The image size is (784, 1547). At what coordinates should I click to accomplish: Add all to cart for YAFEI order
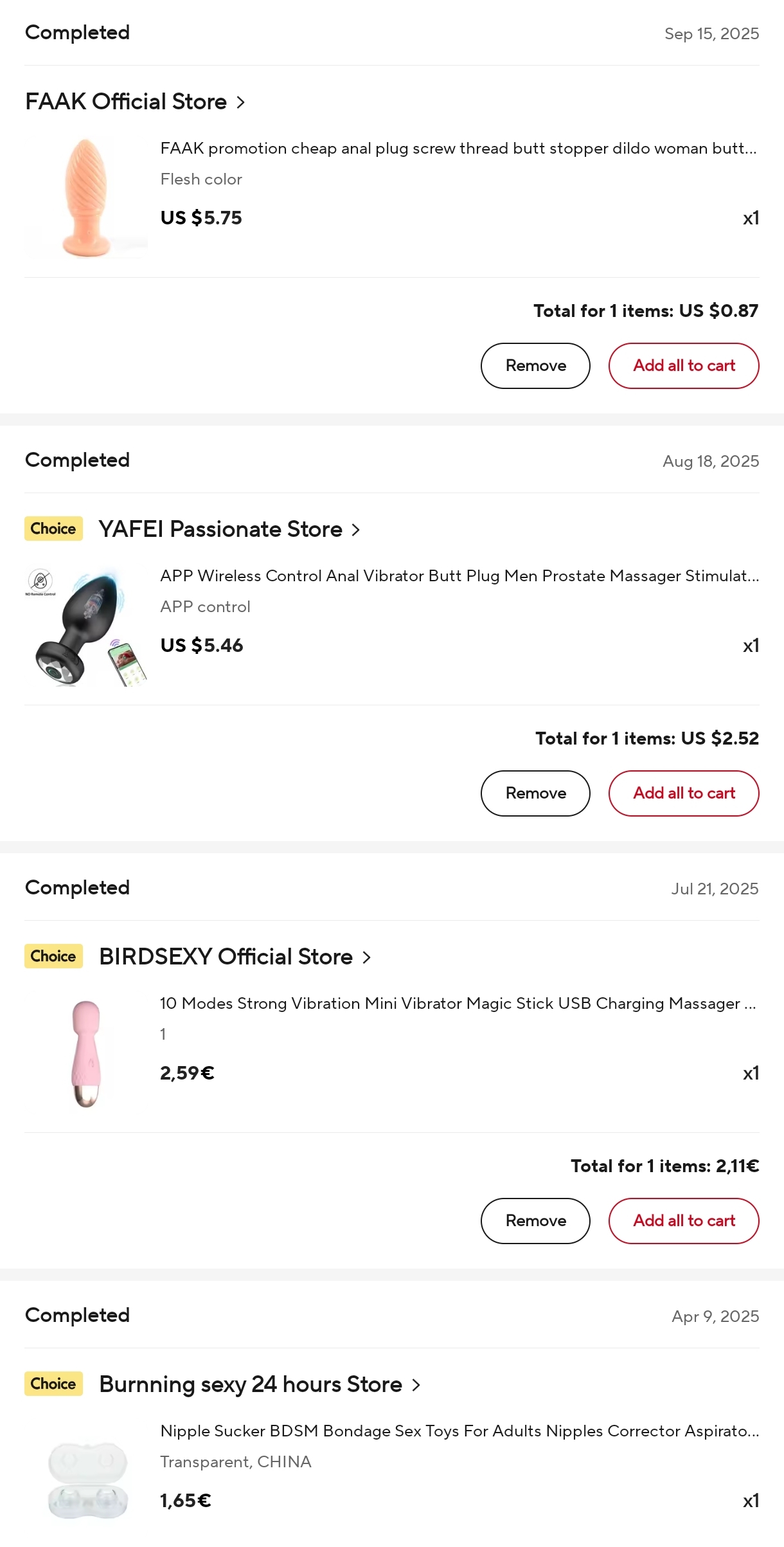[x=684, y=793]
